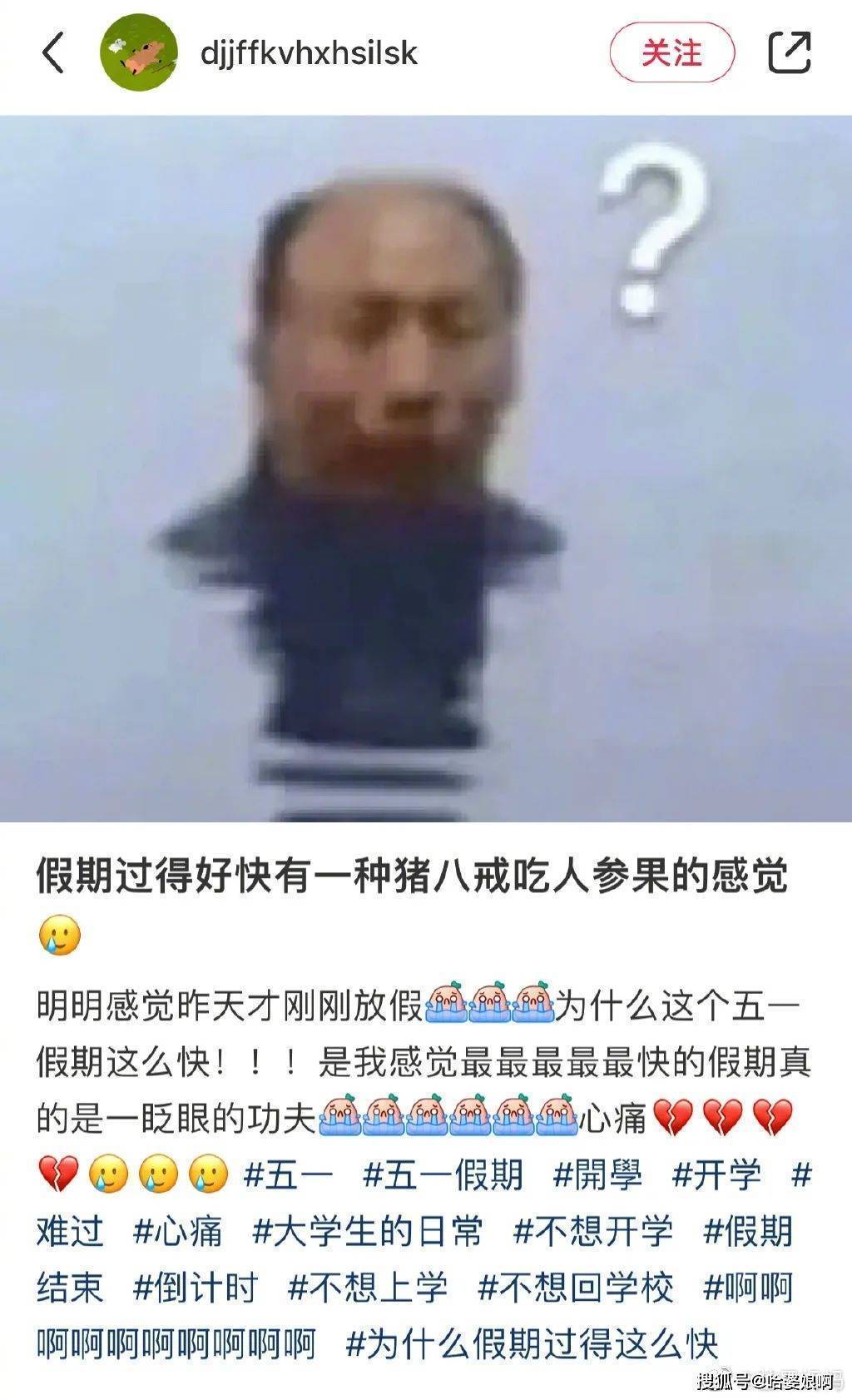Open the #不想上学 hashtag
This screenshot has height=1400, width=852.
click(x=367, y=1288)
